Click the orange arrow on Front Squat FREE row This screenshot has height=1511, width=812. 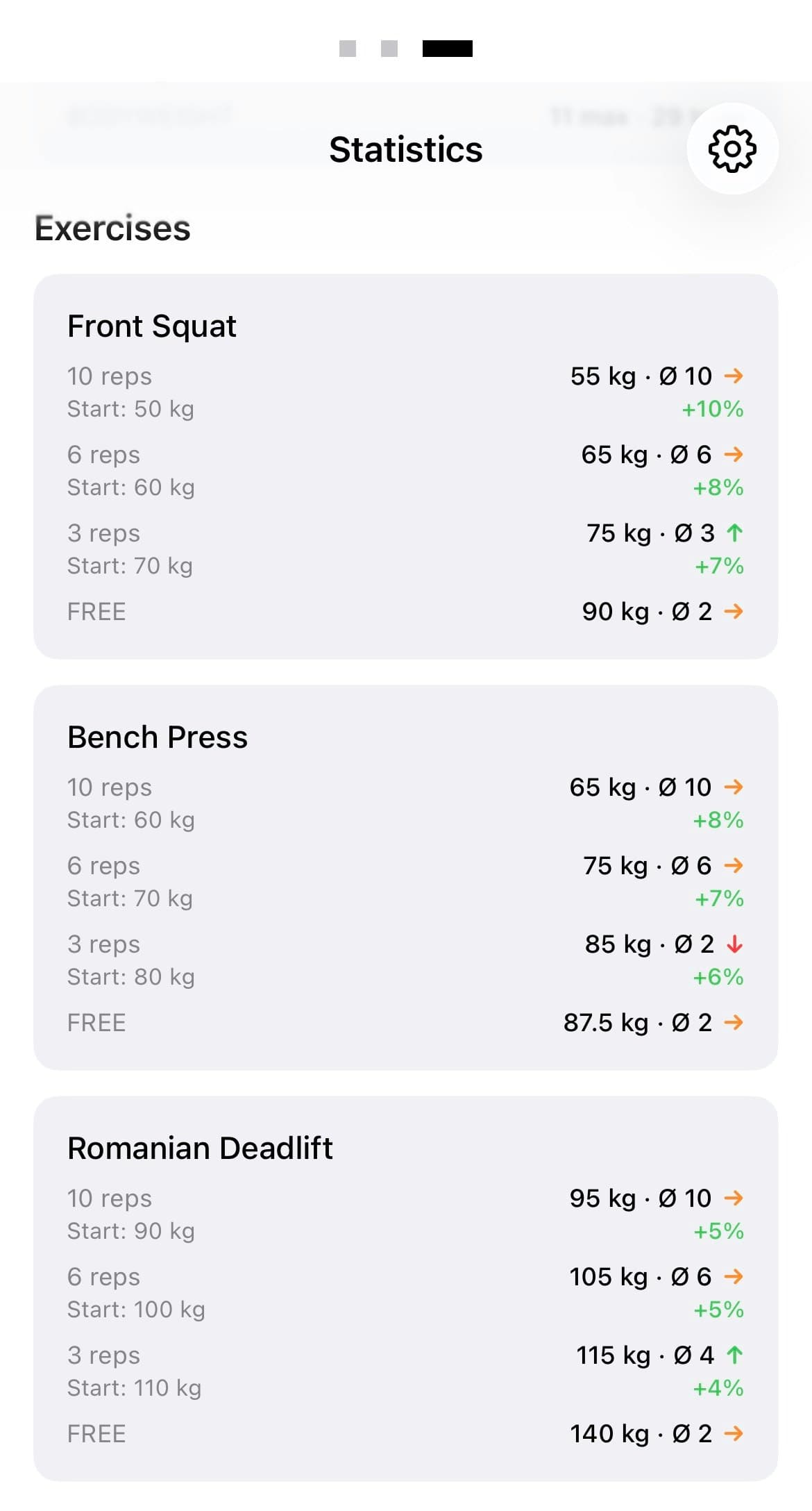coord(734,612)
